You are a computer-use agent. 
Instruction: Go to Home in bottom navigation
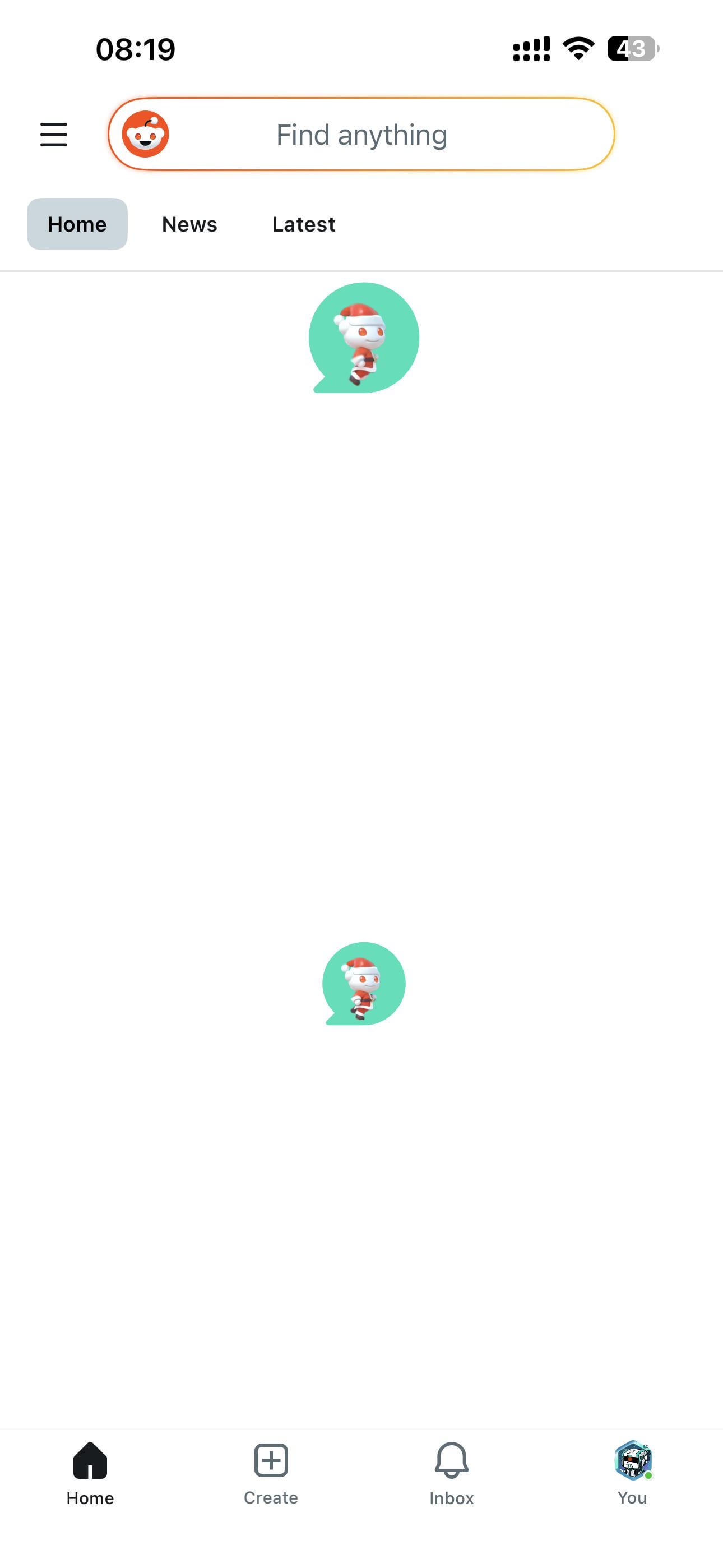(90, 1473)
